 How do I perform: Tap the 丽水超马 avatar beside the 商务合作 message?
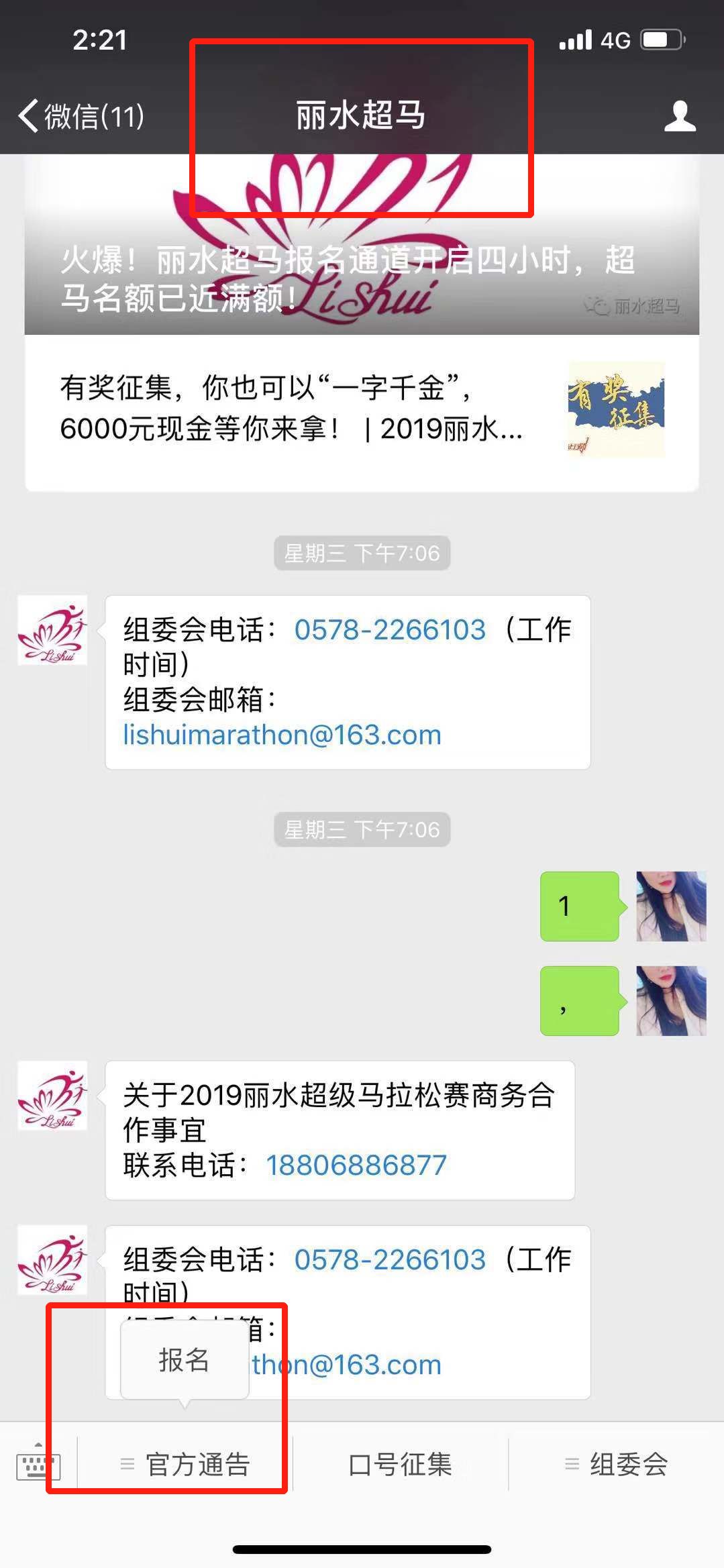52,1096
